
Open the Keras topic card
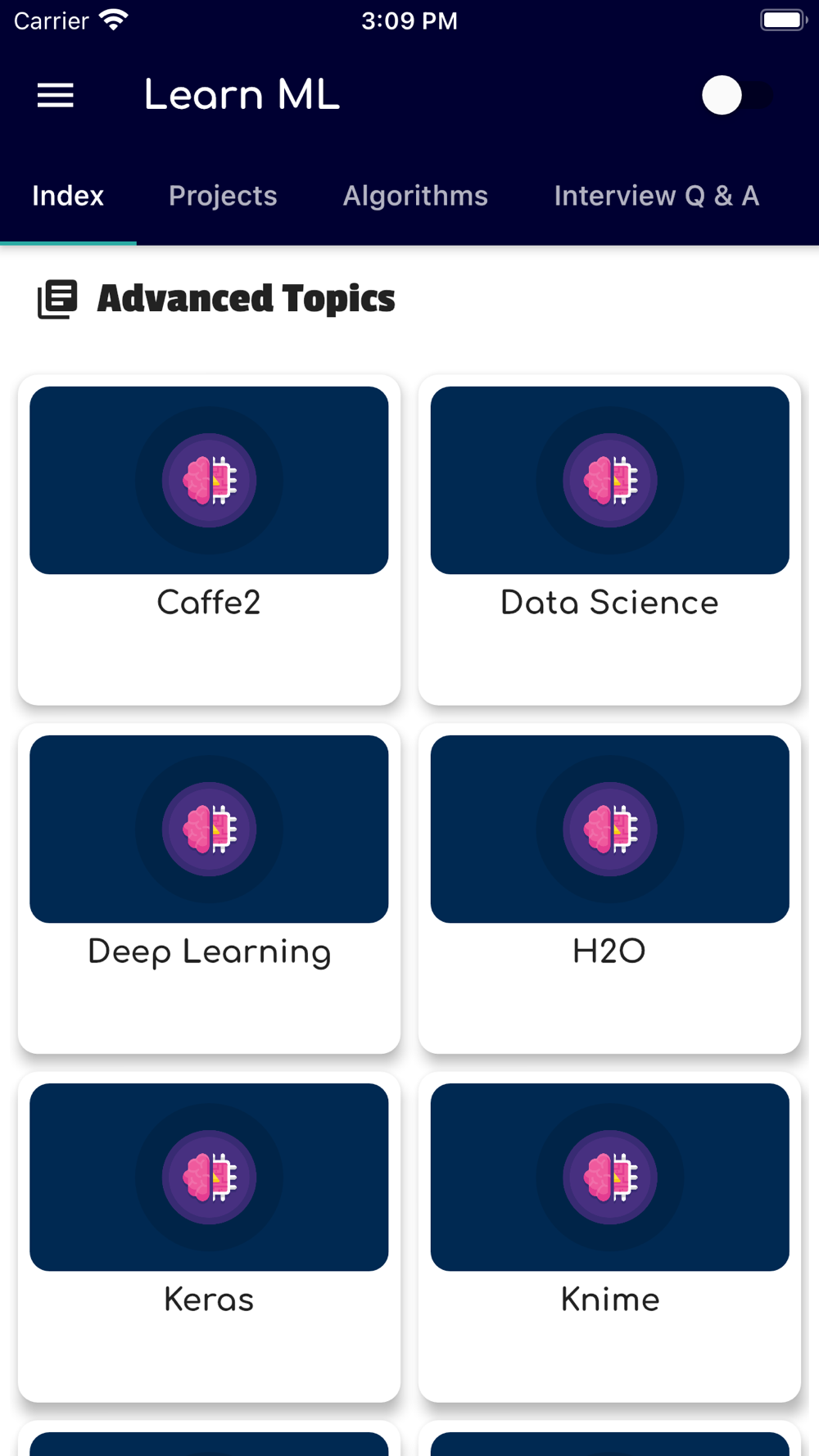pyautogui.click(x=209, y=1237)
